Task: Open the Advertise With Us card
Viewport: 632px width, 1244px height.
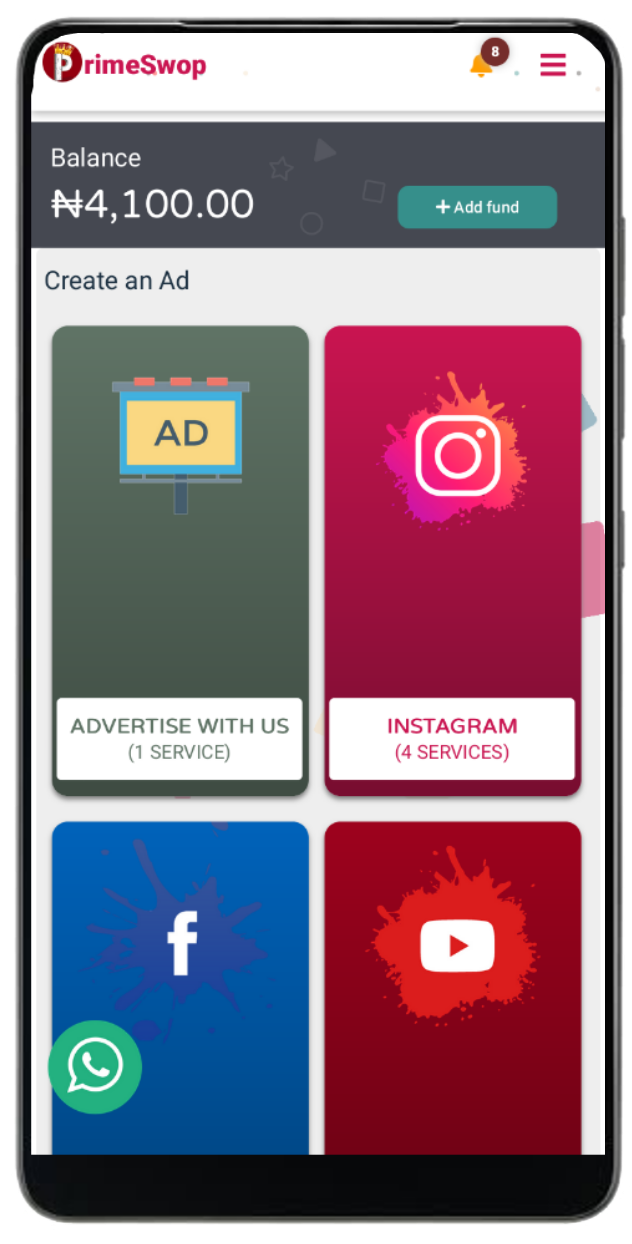Action: pyautogui.click(x=180, y=560)
